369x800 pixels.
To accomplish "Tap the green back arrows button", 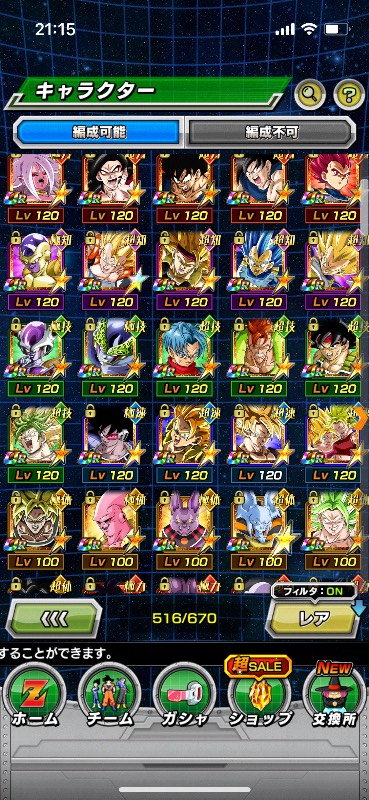I will tap(54, 618).
